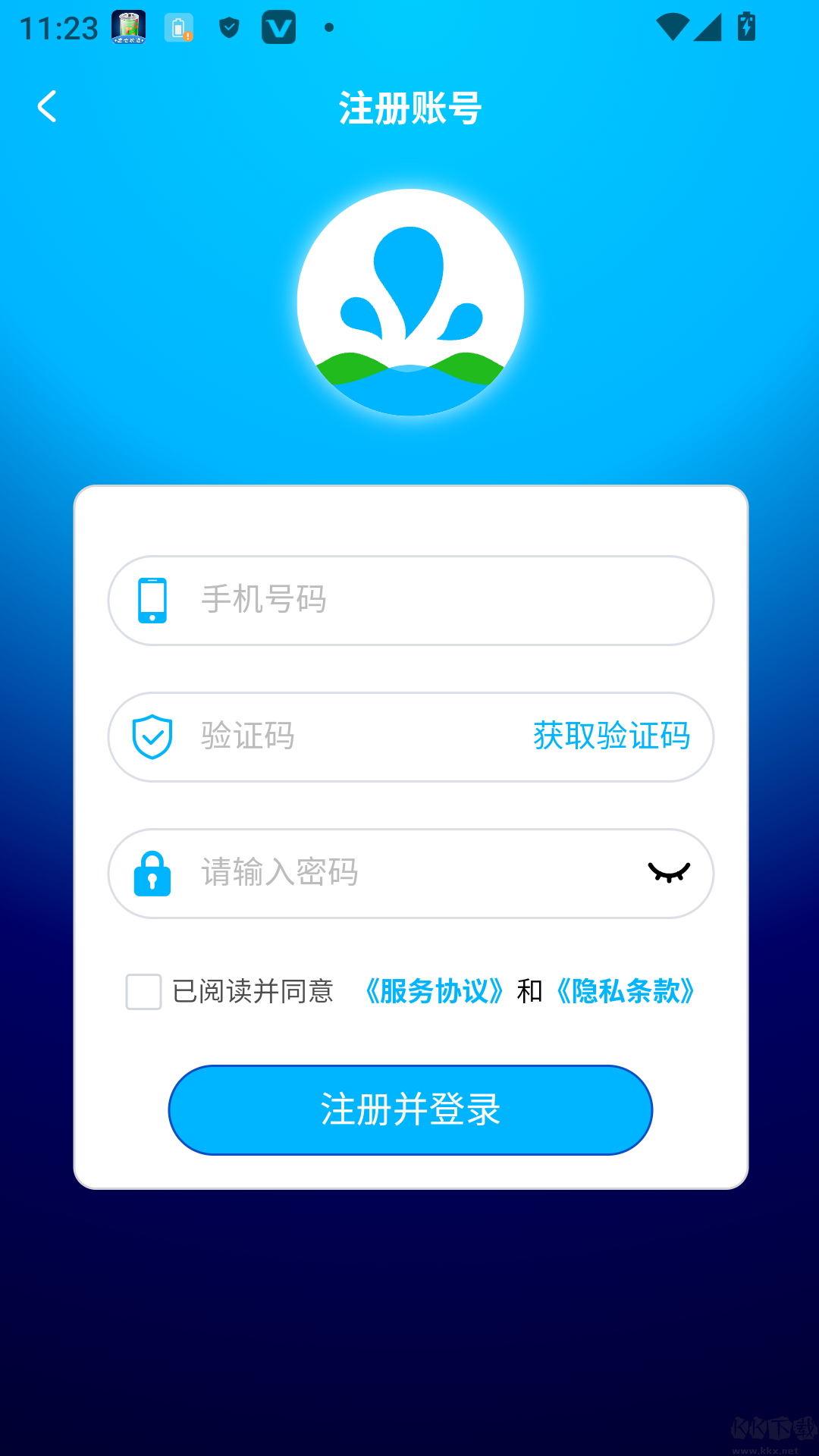The width and height of the screenshot is (819, 1456).
Task: Click the lock icon beside password field
Action: [153, 873]
